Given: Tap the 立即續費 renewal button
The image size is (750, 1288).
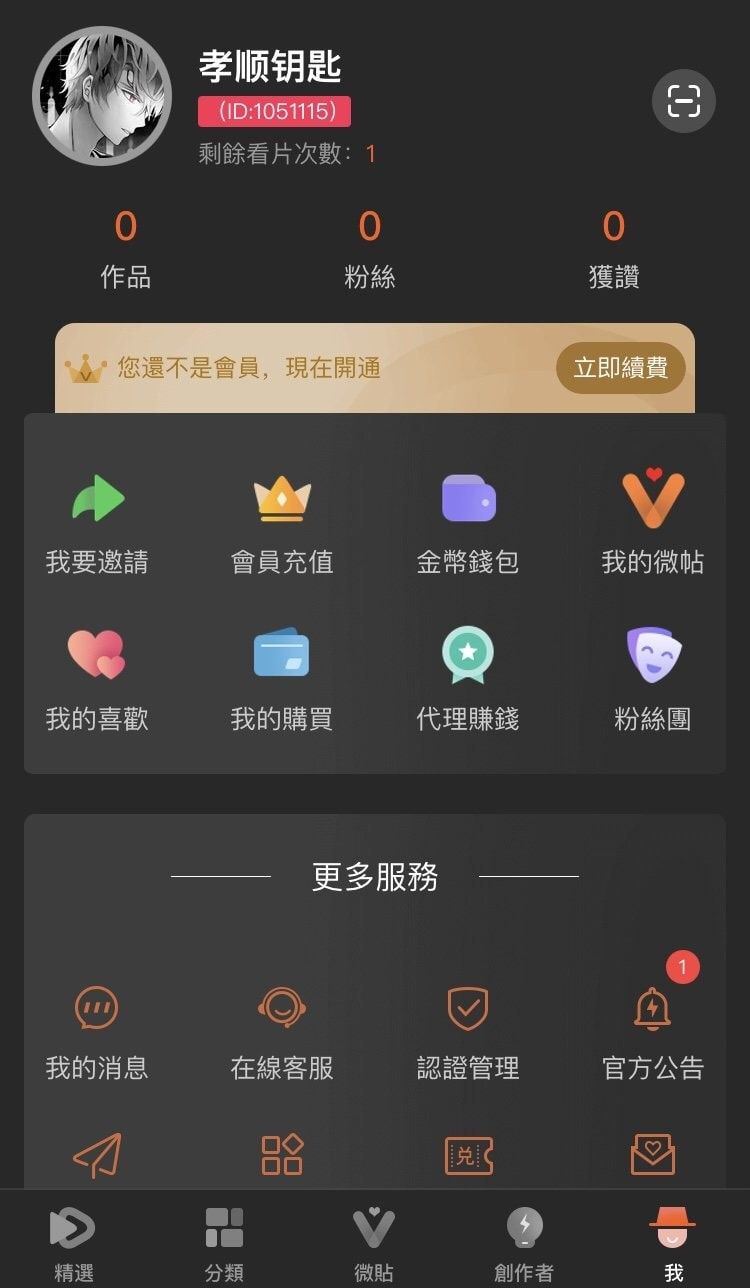Looking at the screenshot, I should click(620, 367).
